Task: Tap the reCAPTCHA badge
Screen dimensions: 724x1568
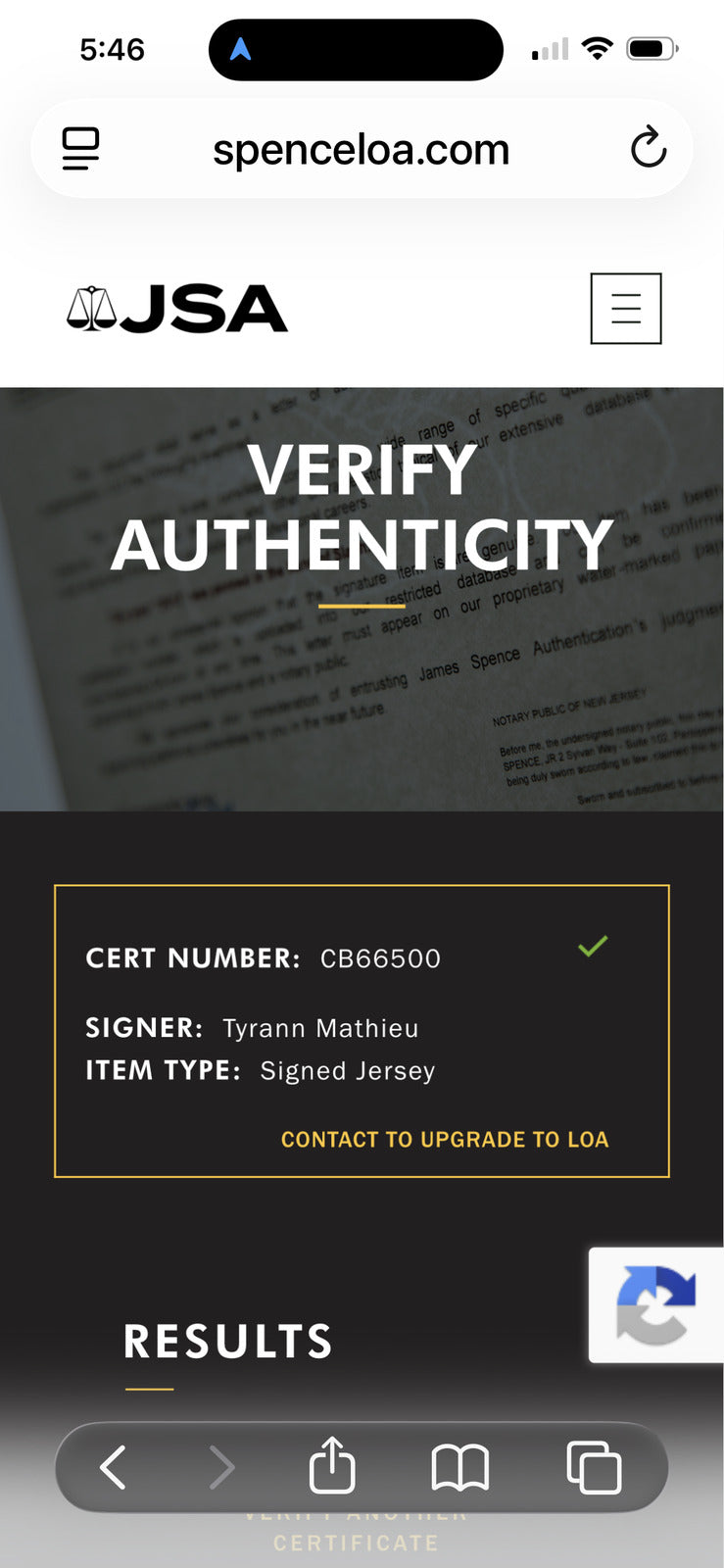Action: click(x=656, y=1304)
